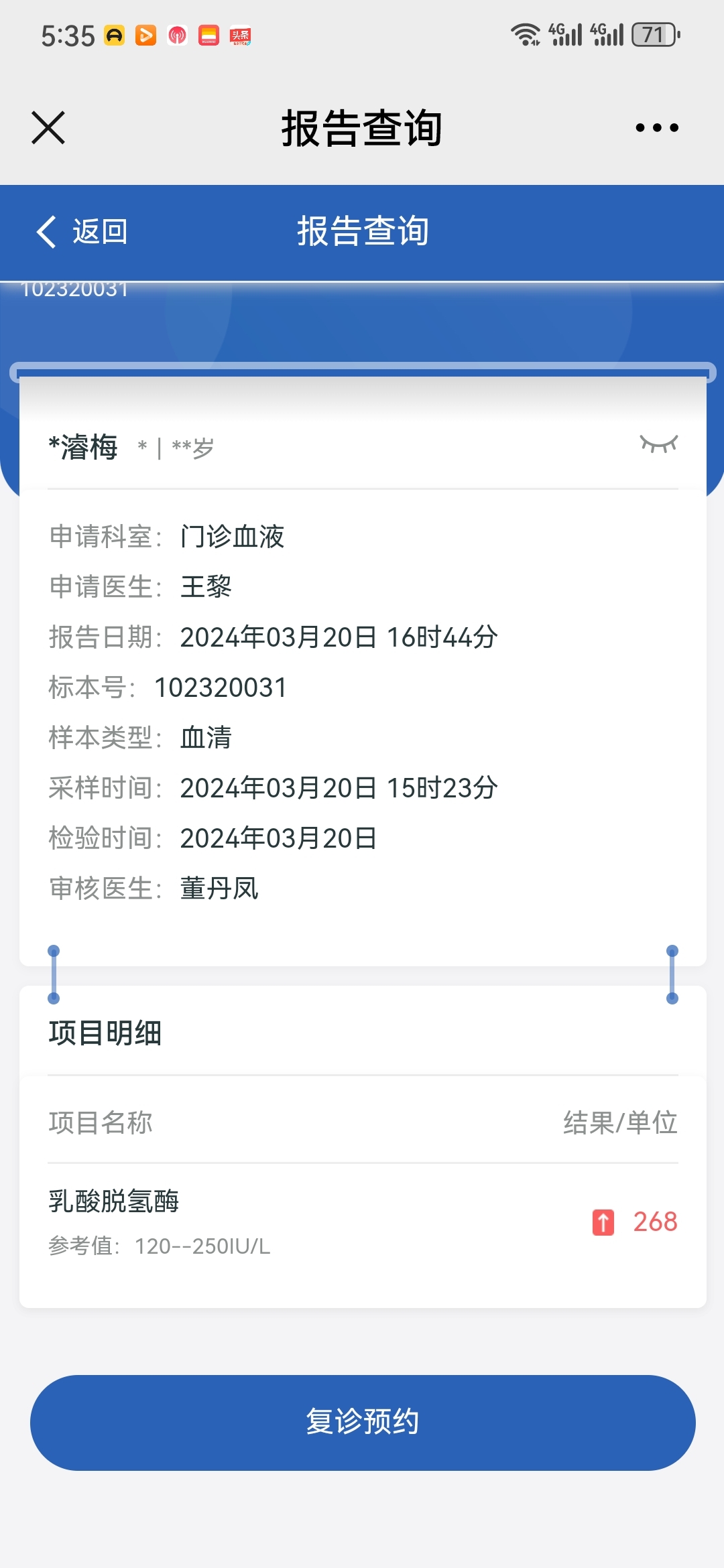The image size is (724, 1568).
Task: Go back with the 返回 button
Action: pos(82,232)
